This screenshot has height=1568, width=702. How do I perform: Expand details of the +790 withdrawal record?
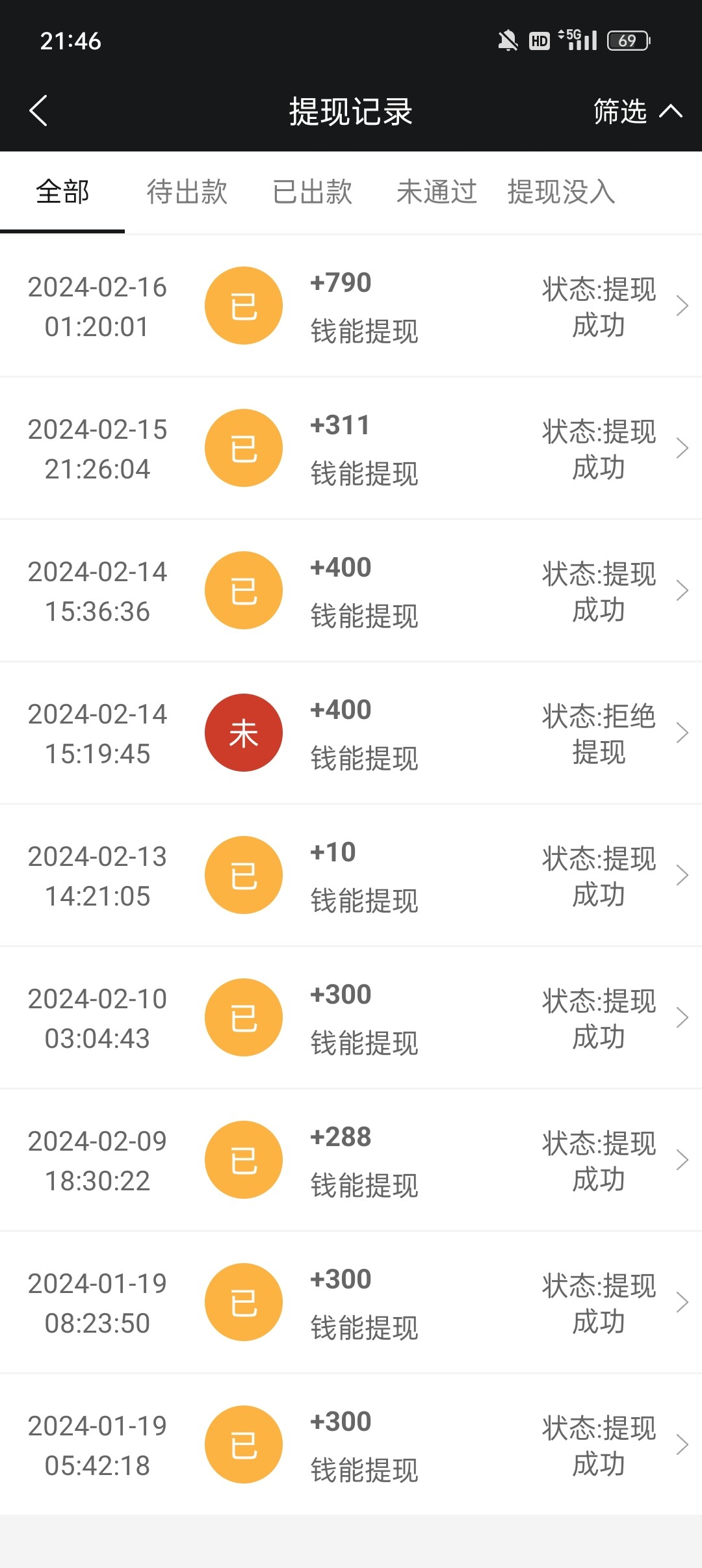pyautogui.click(x=682, y=304)
